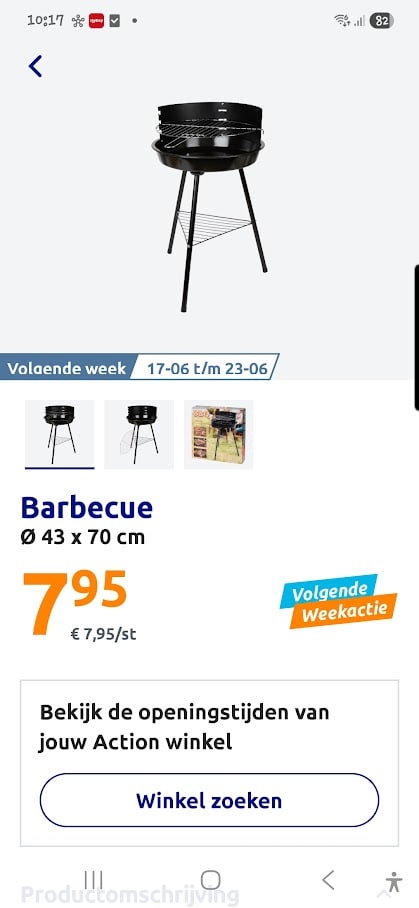Screen dimensions: 419x908
Task: View the second barbecue thumbnail
Action: 139,434
